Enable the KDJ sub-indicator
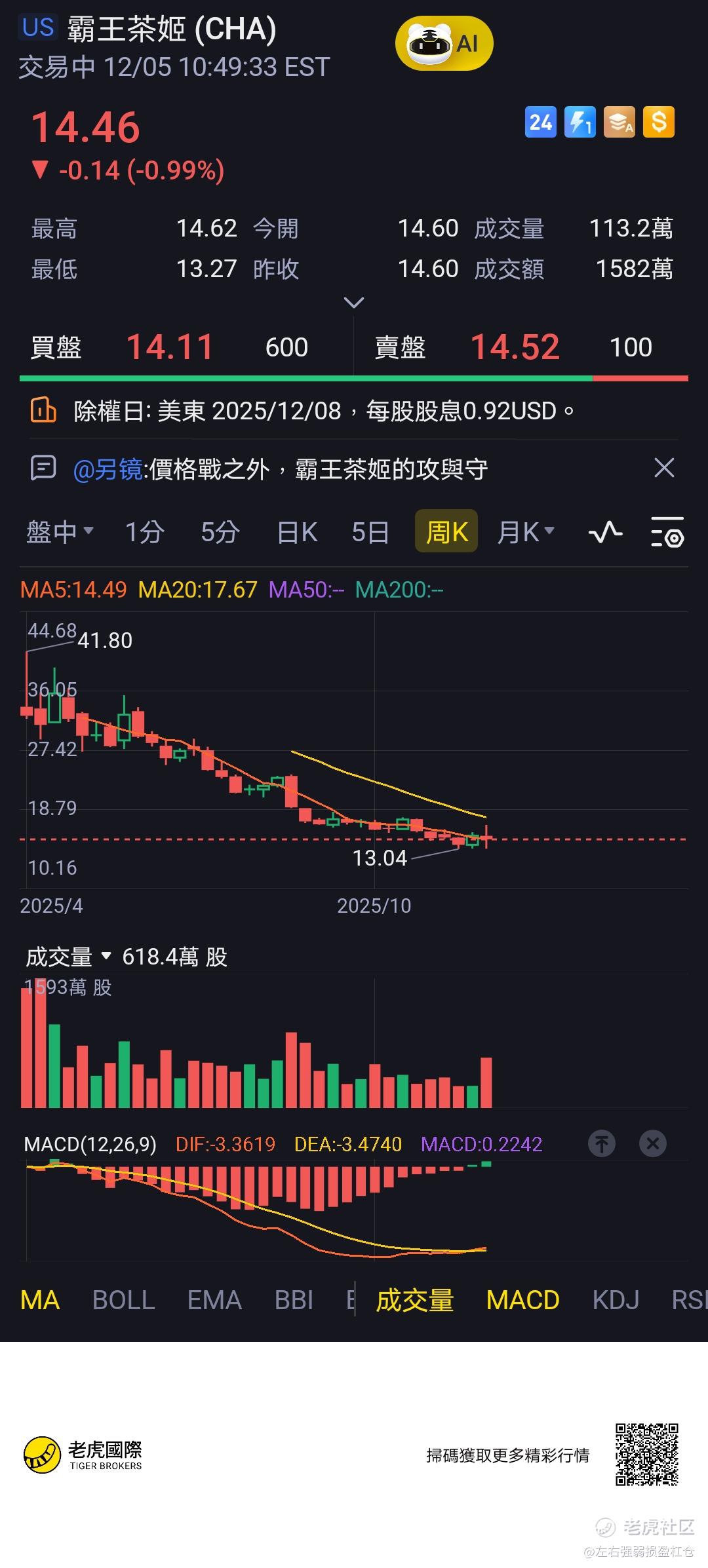Screen dimensions: 708x1568 tap(615, 1300)
